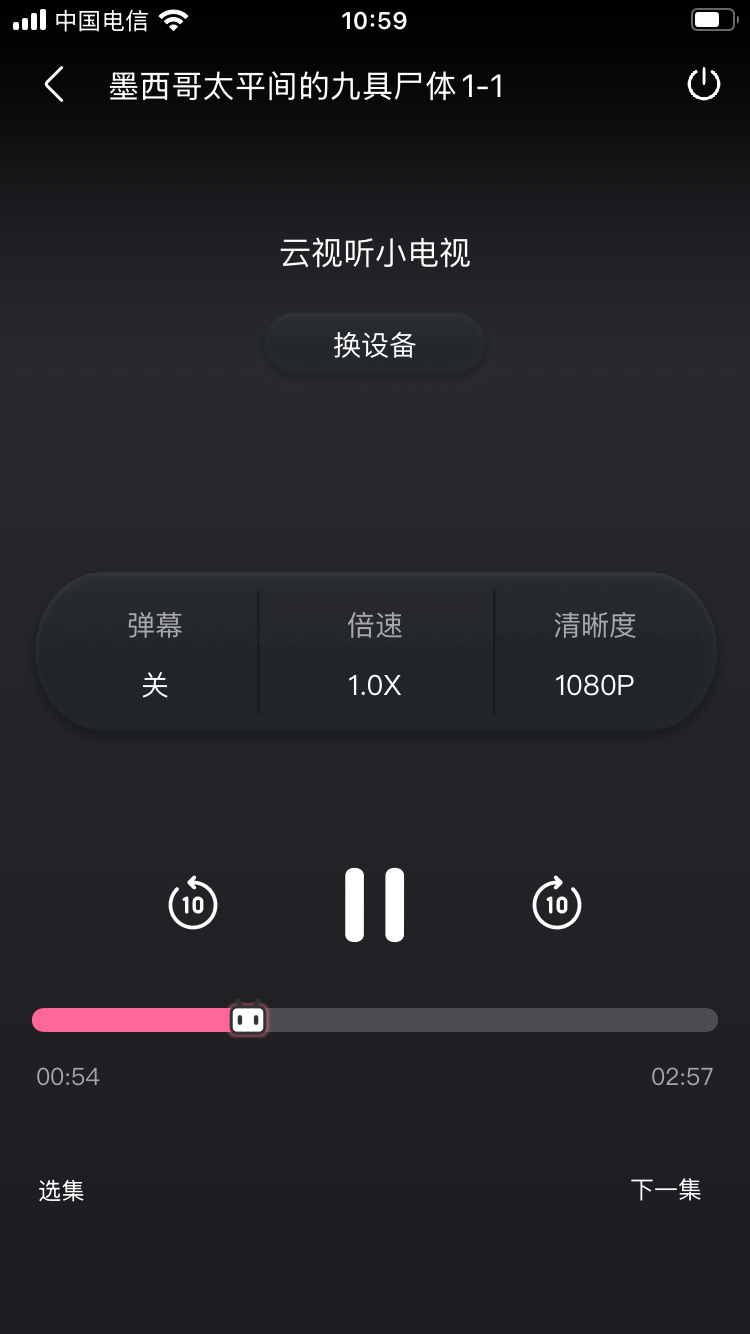750x1334 pixels.
Task: Toggle the 弹幕 danmaku setting
Action: point(155,654)
